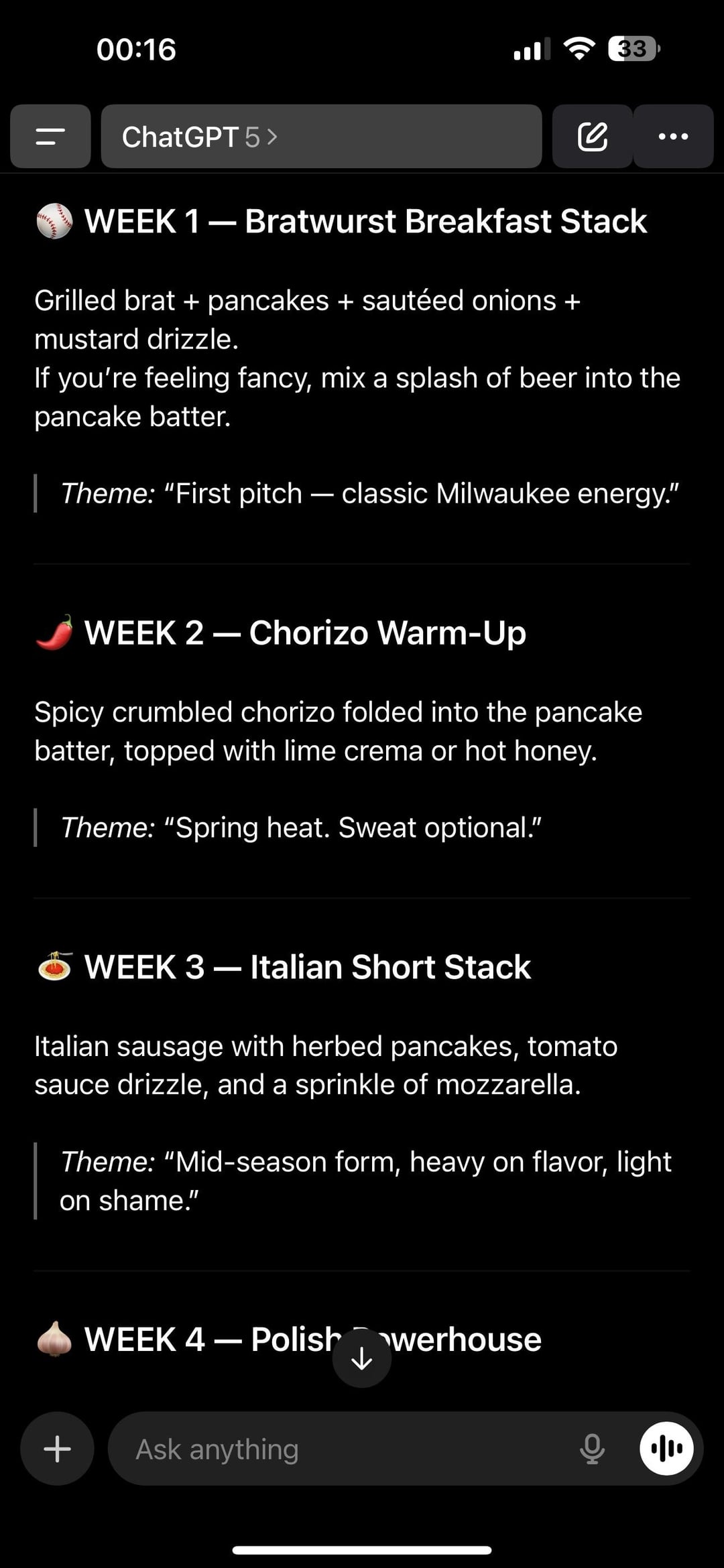Open the ChatGPT 5 model selector
724x1568 pixels.
point(200,137)
